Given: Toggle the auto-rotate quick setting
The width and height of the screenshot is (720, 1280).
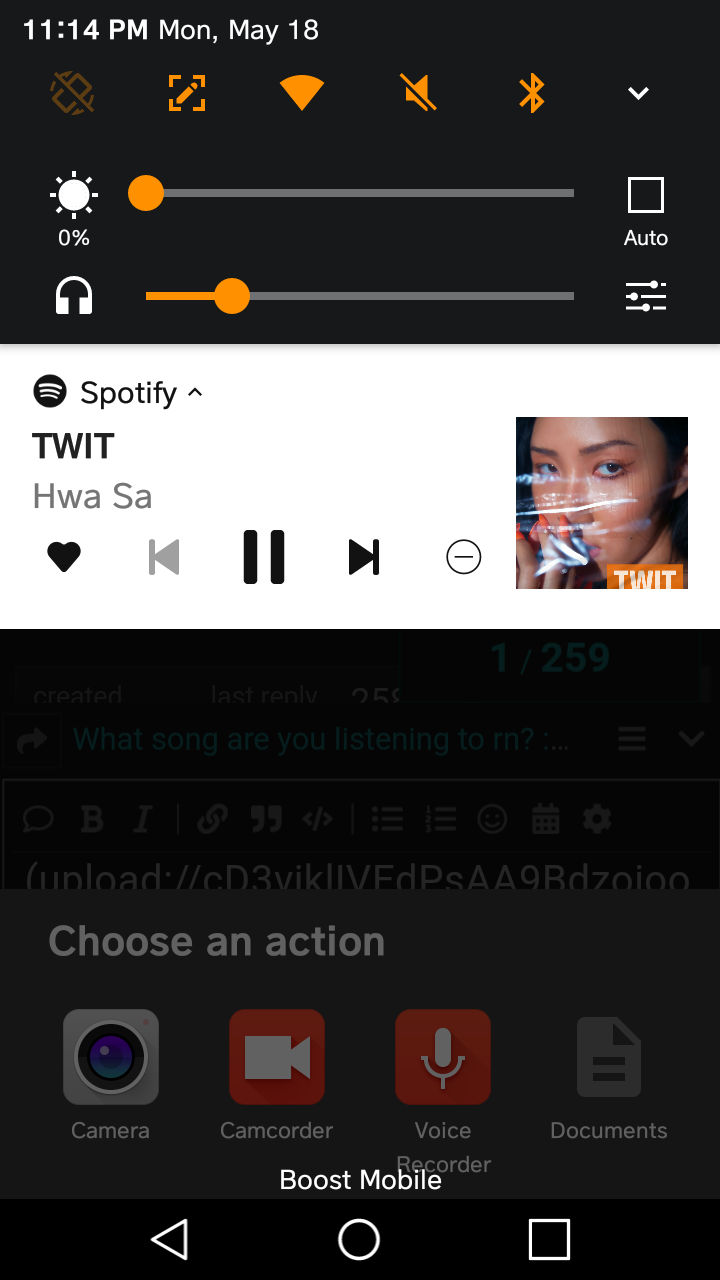Looking at the screenshot, I should [73, 94].
